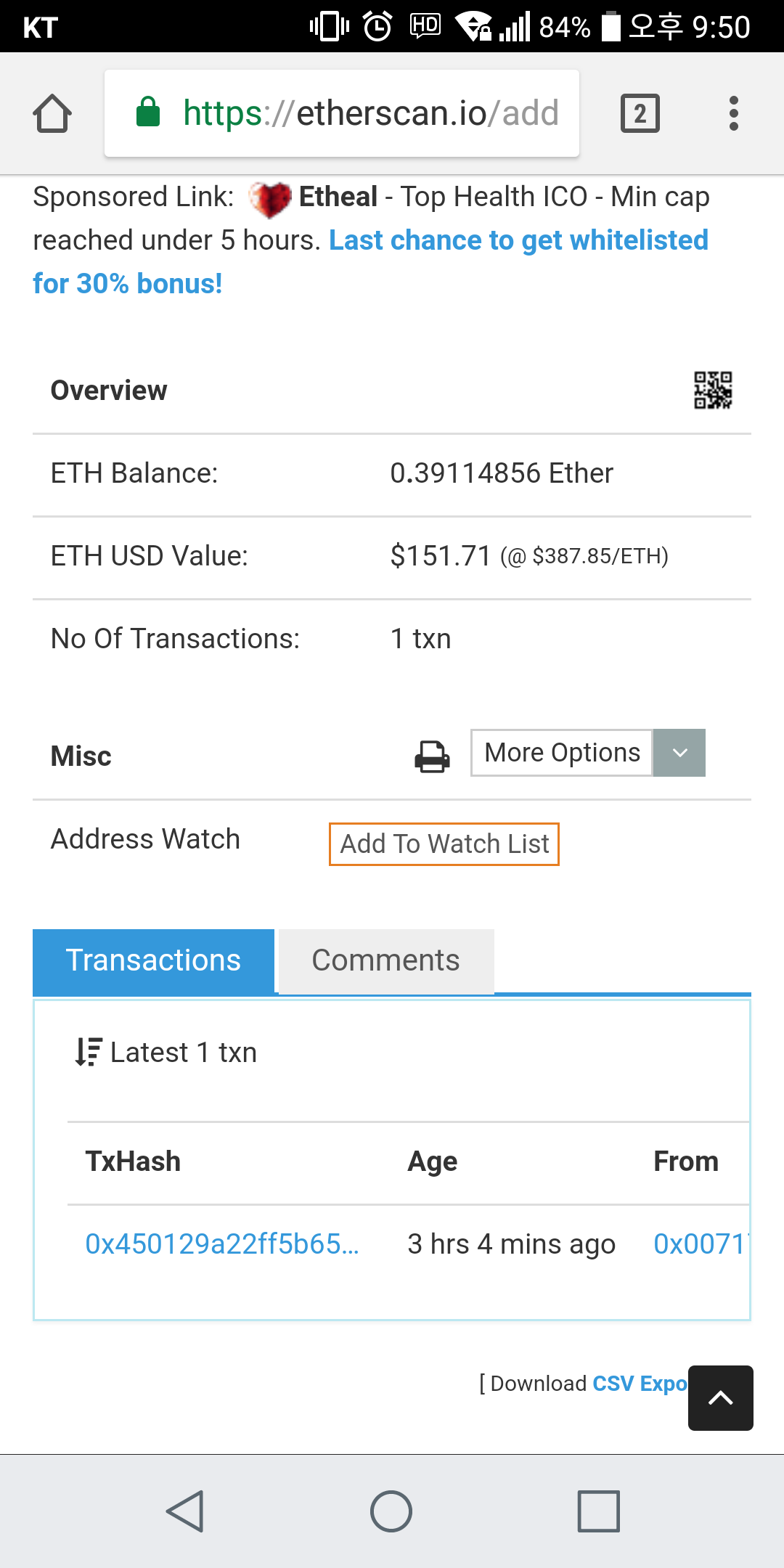Open recent apps with the square button
The height and width of the screenshot is (1568, 784).
click(x=597, y=1512)
